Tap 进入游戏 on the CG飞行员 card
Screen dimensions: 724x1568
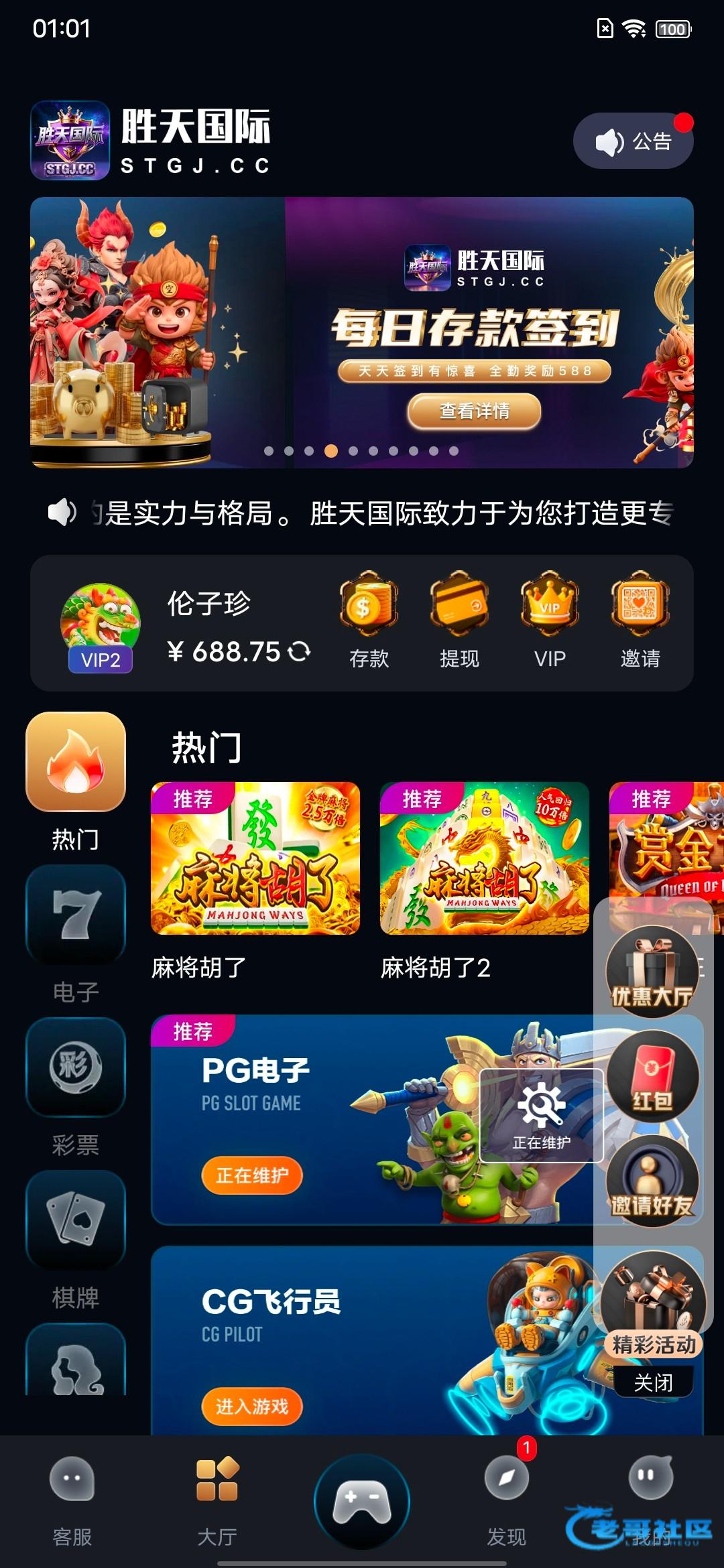[252, 1407]
